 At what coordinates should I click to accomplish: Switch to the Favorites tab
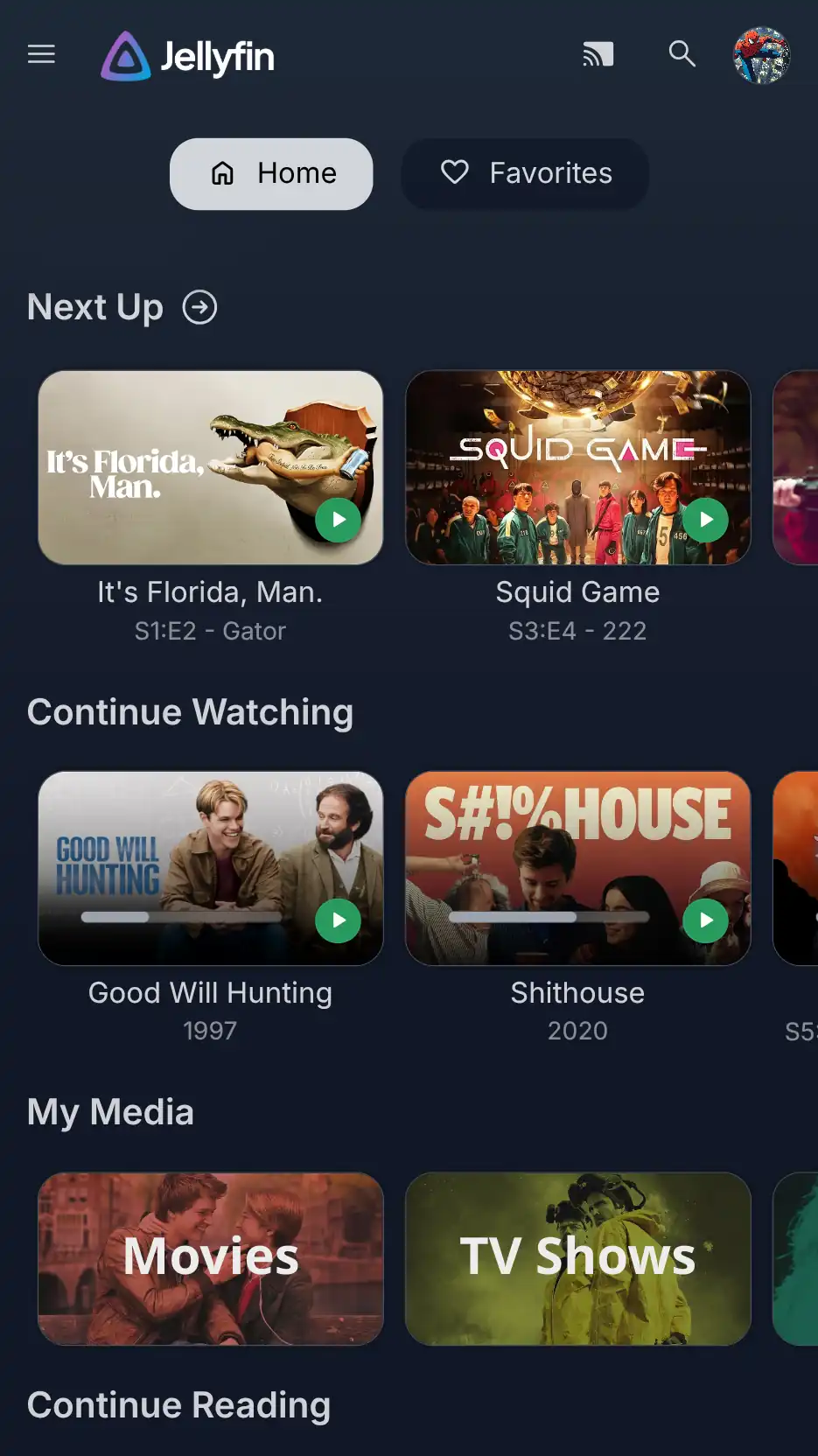(x=525, y=173)
